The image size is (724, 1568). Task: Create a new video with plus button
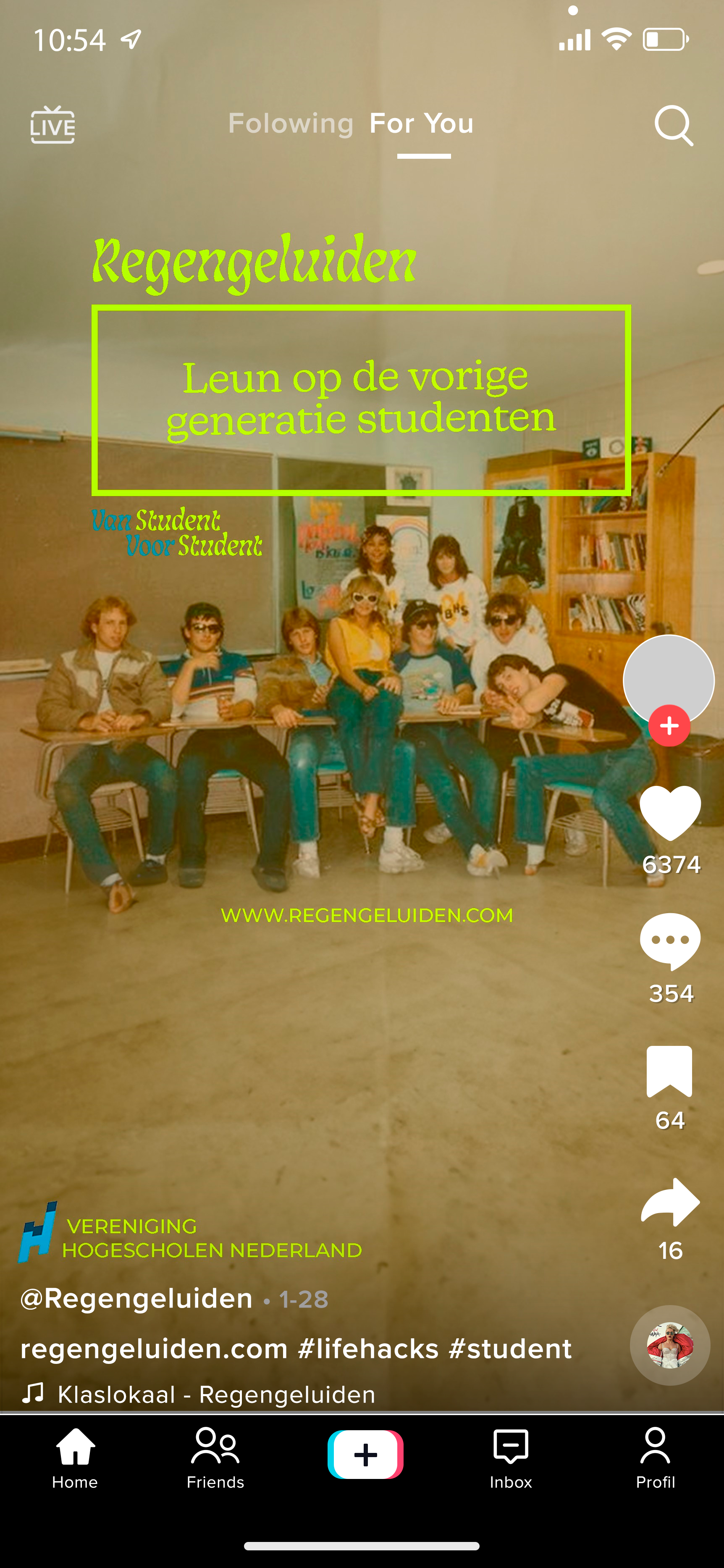tap(365, 1455)
